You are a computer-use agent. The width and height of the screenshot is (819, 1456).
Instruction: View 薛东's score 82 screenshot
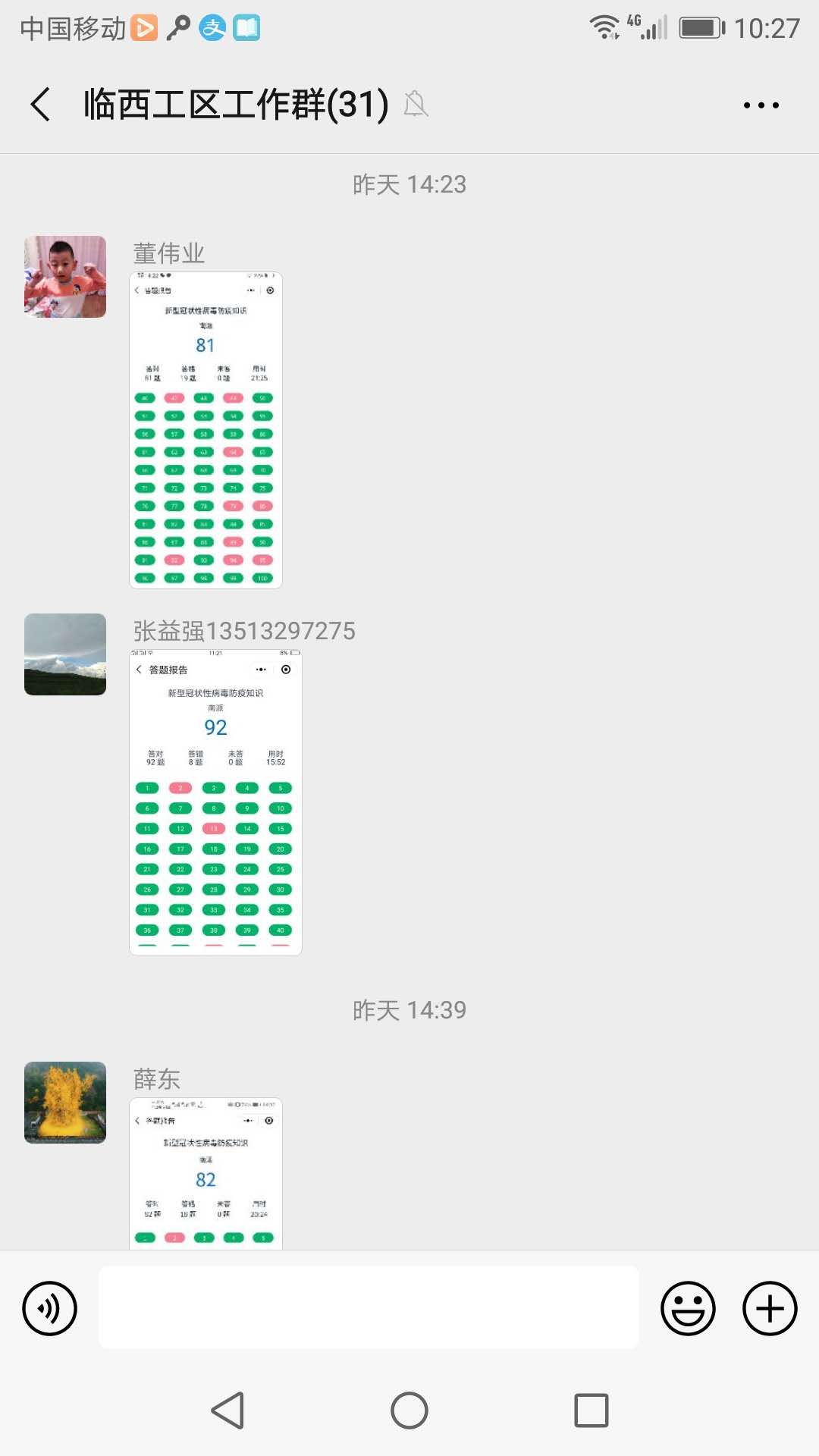[x=206, y=1172]
